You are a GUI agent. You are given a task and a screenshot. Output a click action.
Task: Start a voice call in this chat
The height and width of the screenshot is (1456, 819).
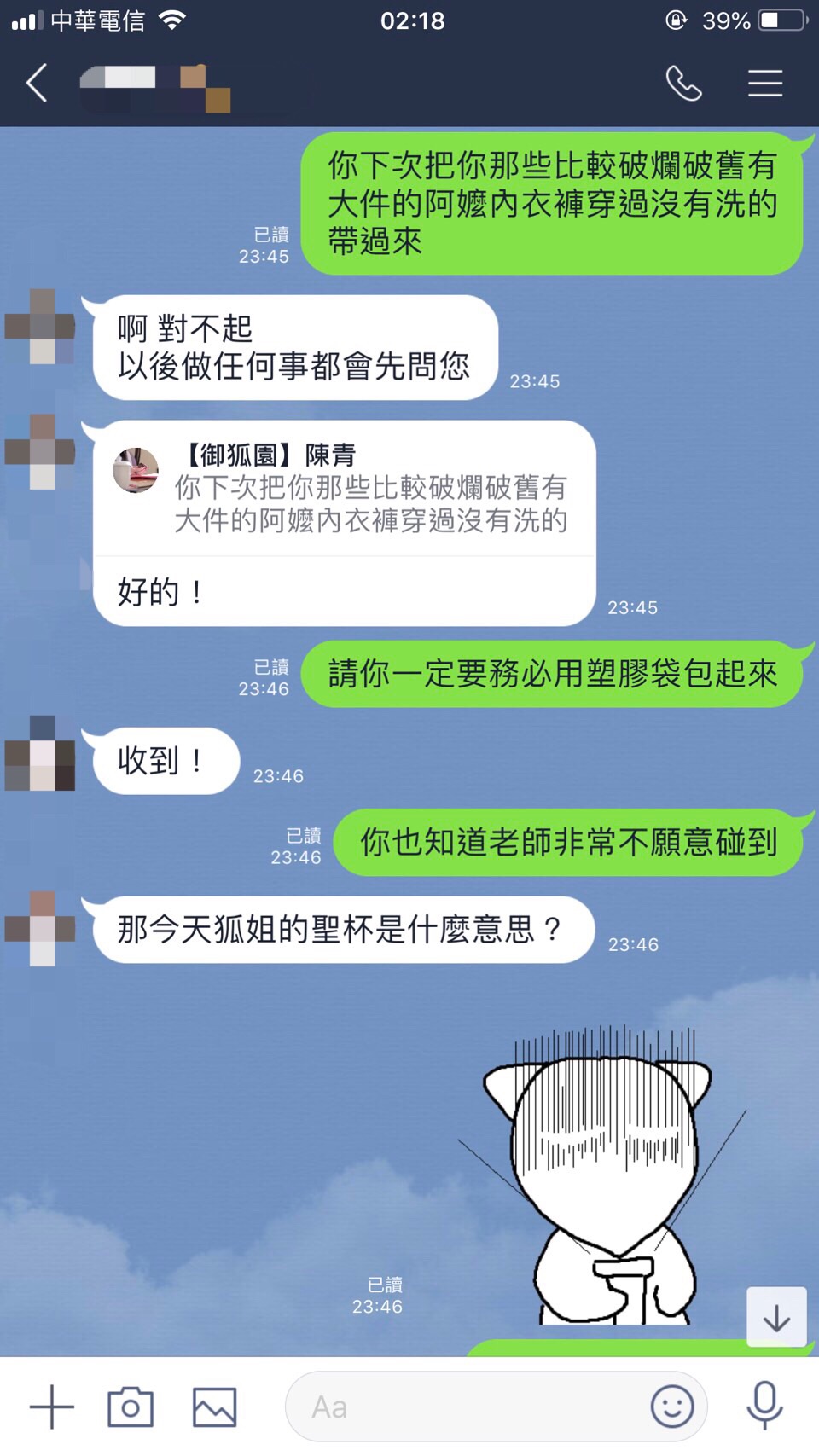click(x=683, y=84)
